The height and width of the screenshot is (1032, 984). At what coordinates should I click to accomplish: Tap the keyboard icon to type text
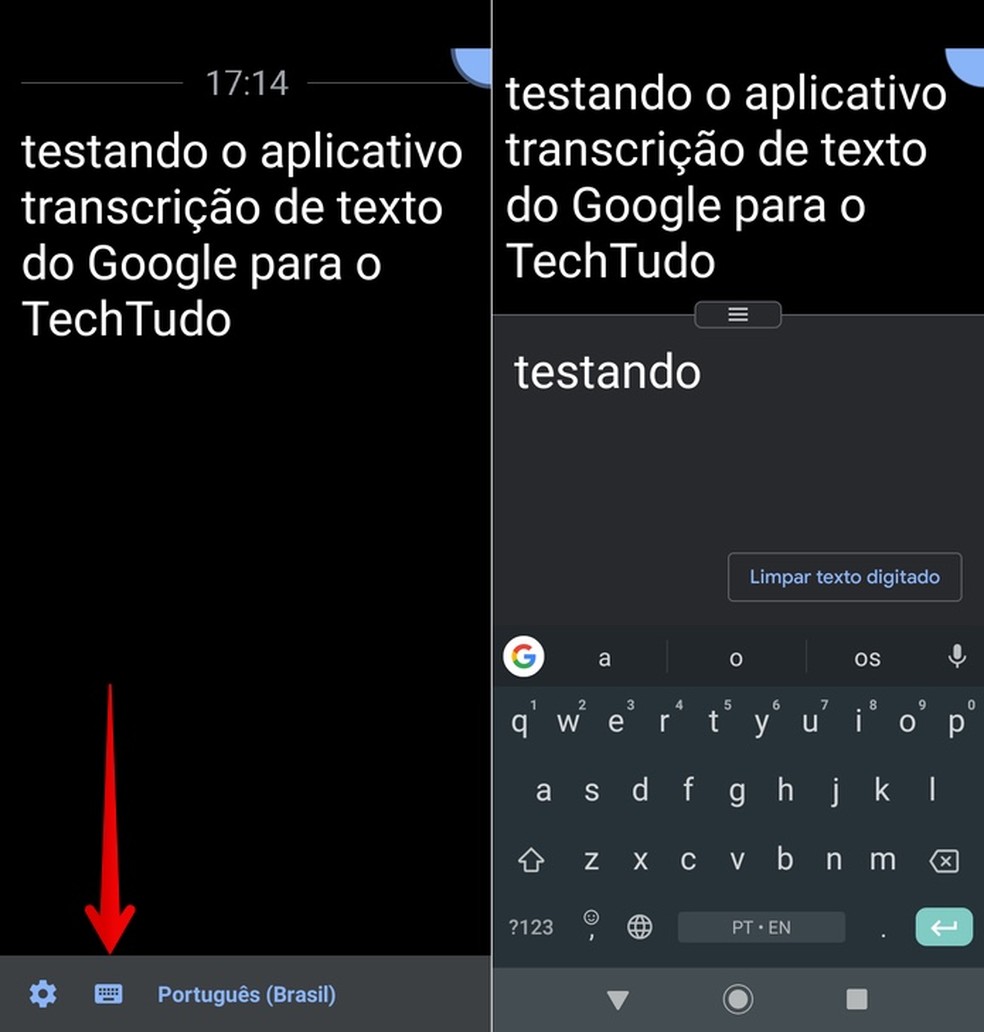(108, 994)
